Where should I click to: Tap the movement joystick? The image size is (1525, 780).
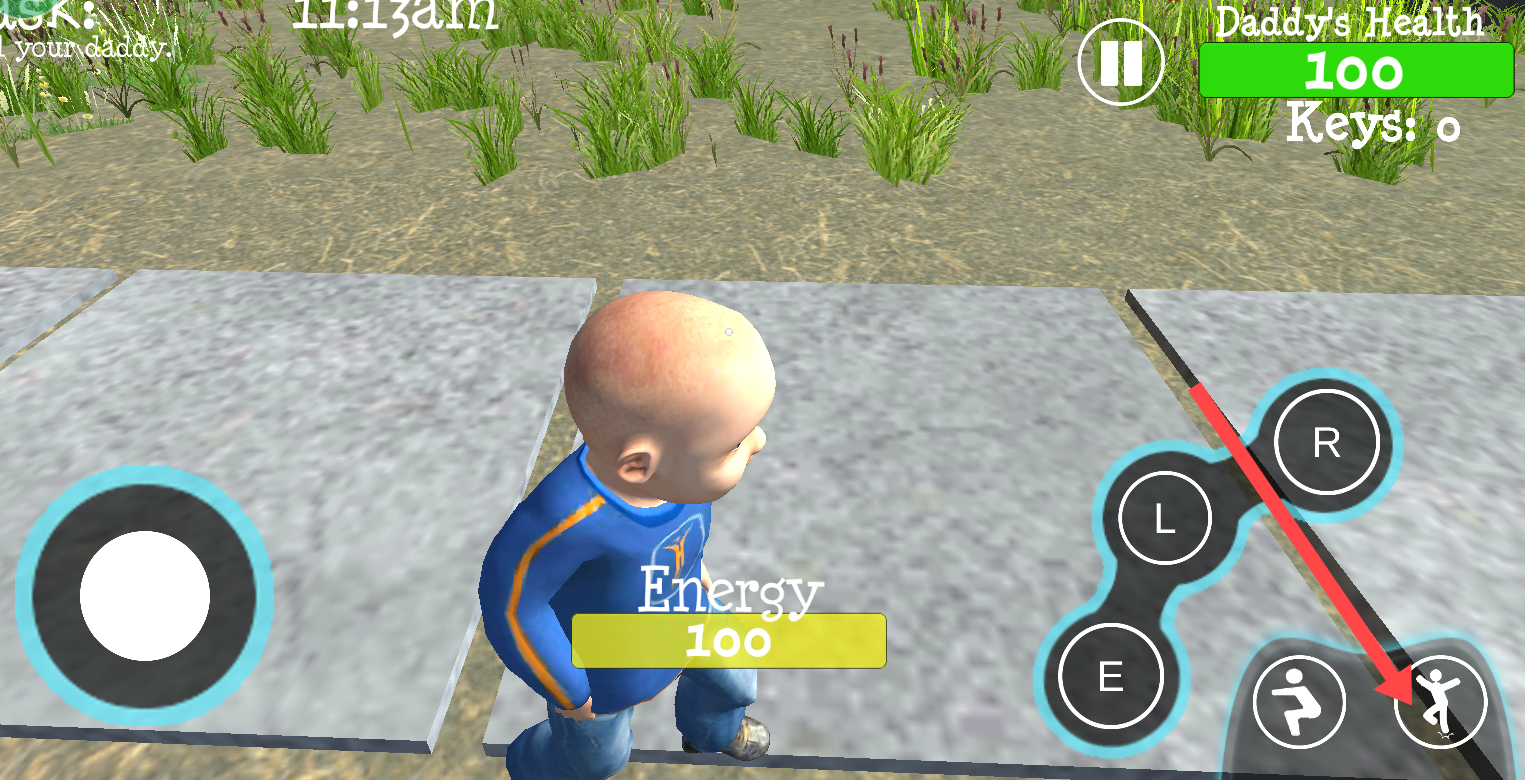tap(145, 596)
